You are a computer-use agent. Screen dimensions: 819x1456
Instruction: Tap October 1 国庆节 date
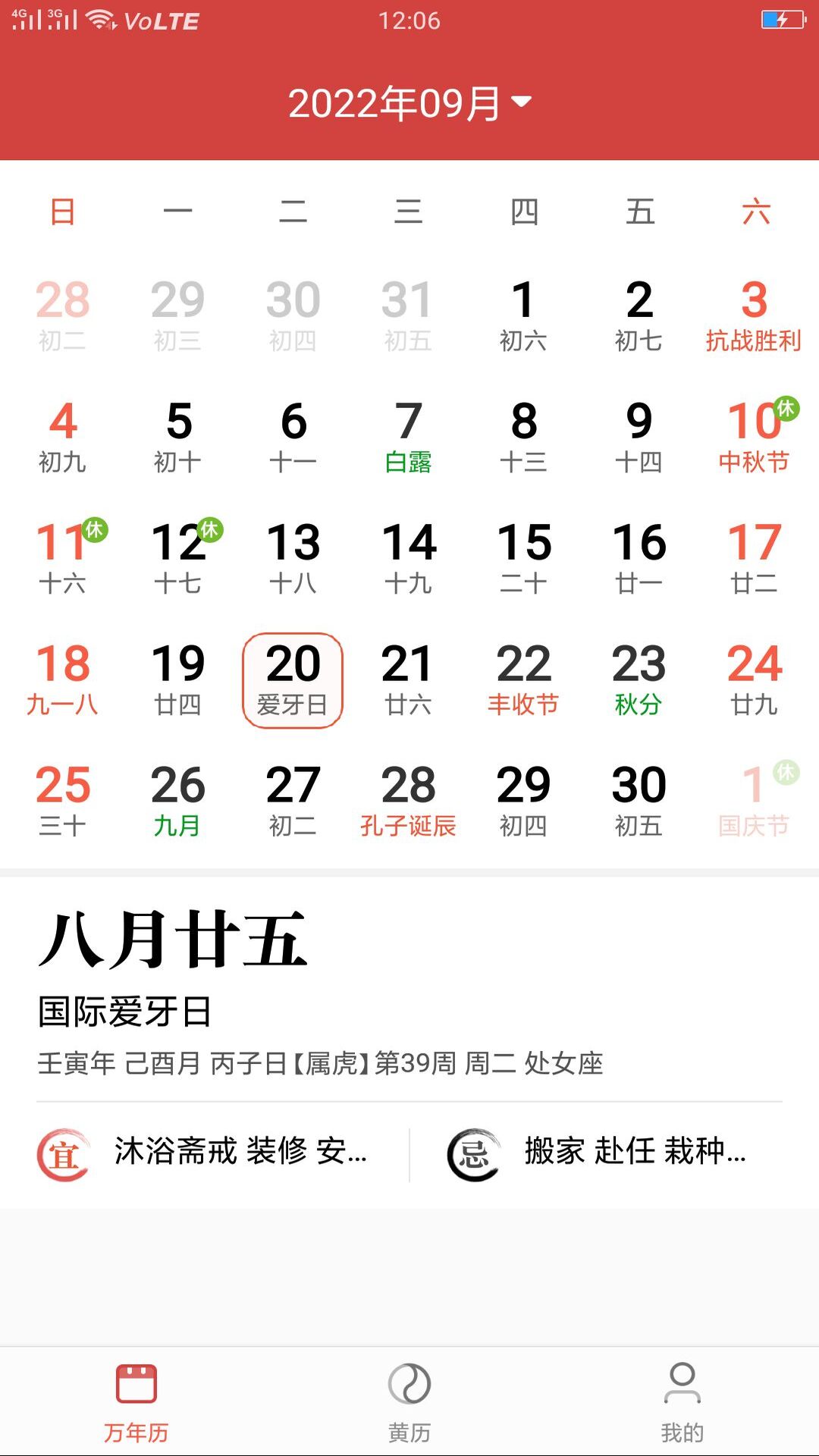pyautogui.click(x=753, y=802)
